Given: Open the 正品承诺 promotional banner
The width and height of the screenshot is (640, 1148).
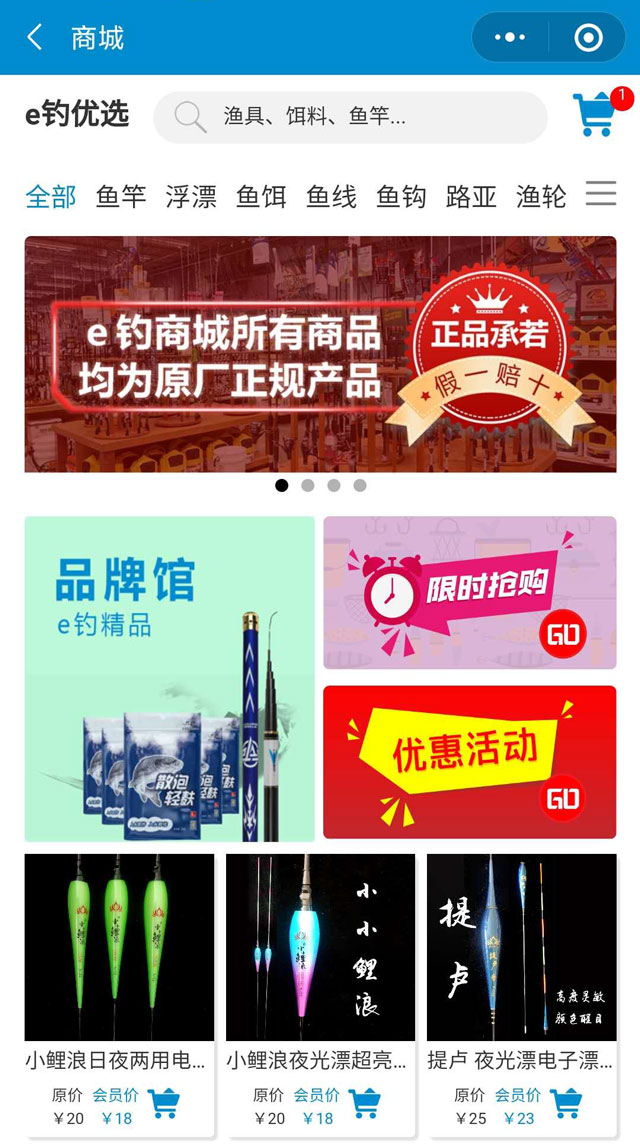Looking at the screenshot, I should pos(321,354).
